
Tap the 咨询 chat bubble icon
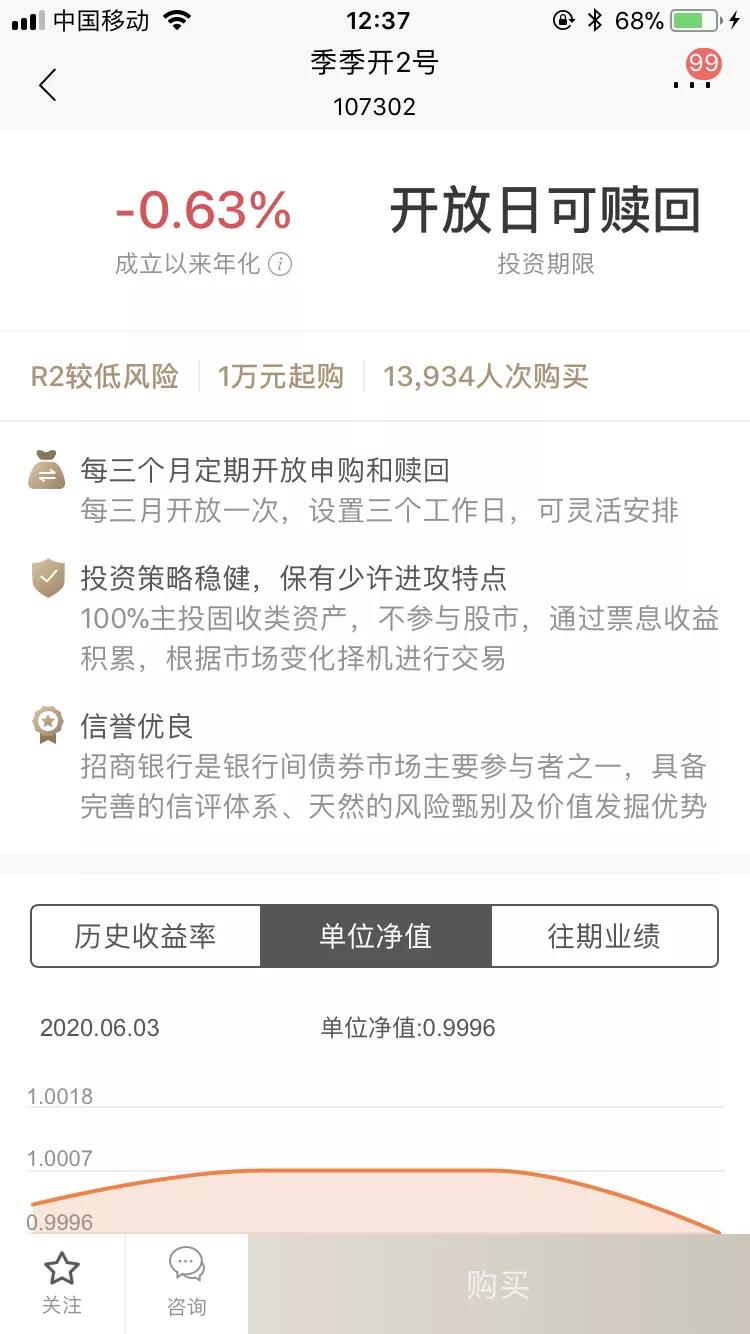coord(187,1263)
